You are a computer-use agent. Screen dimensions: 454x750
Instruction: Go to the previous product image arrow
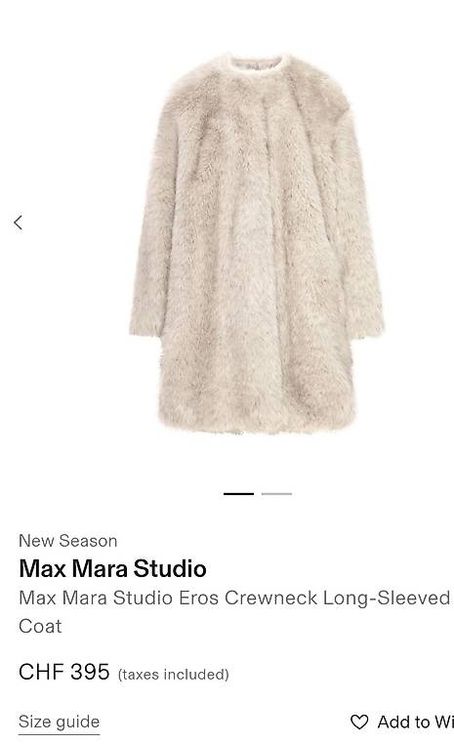(x=18, y=222)
